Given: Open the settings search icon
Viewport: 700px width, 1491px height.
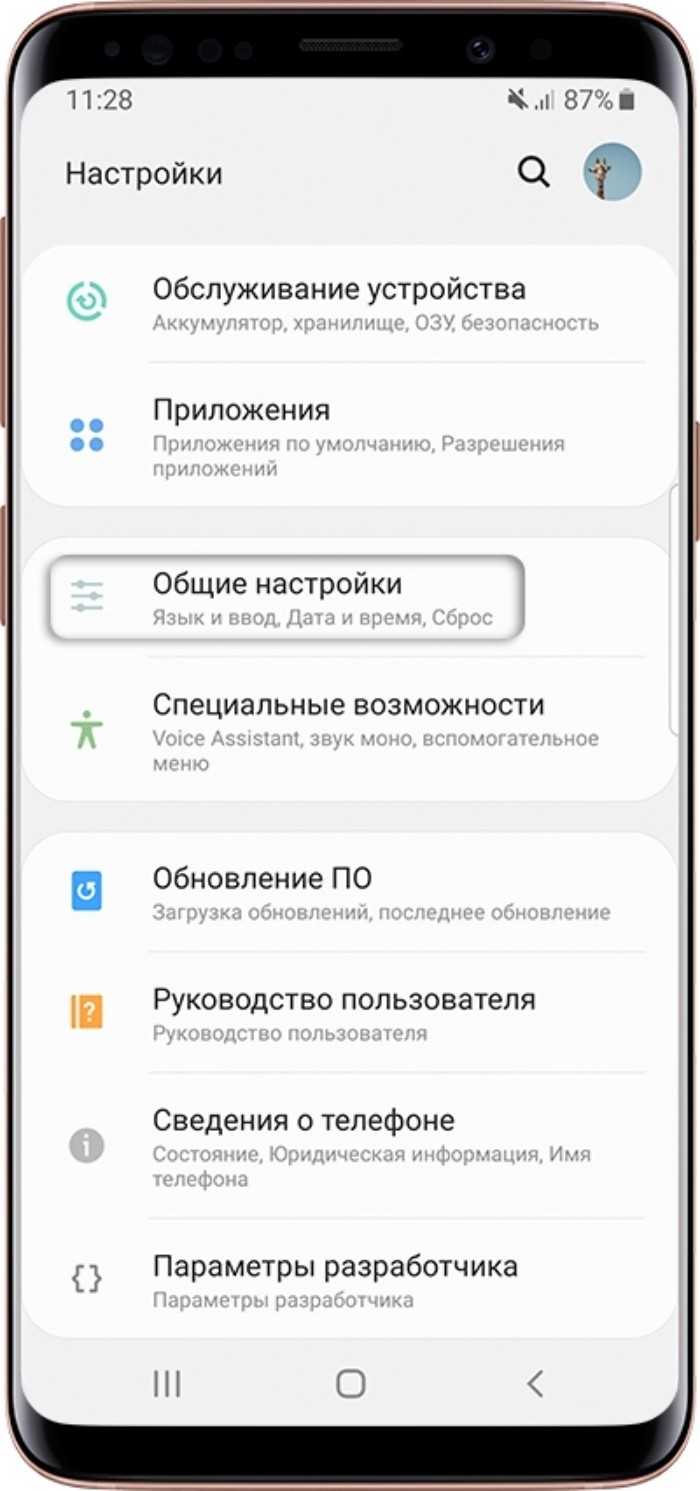Looking at the screenshot, I should pyautogui.click(x=533, y=173).
